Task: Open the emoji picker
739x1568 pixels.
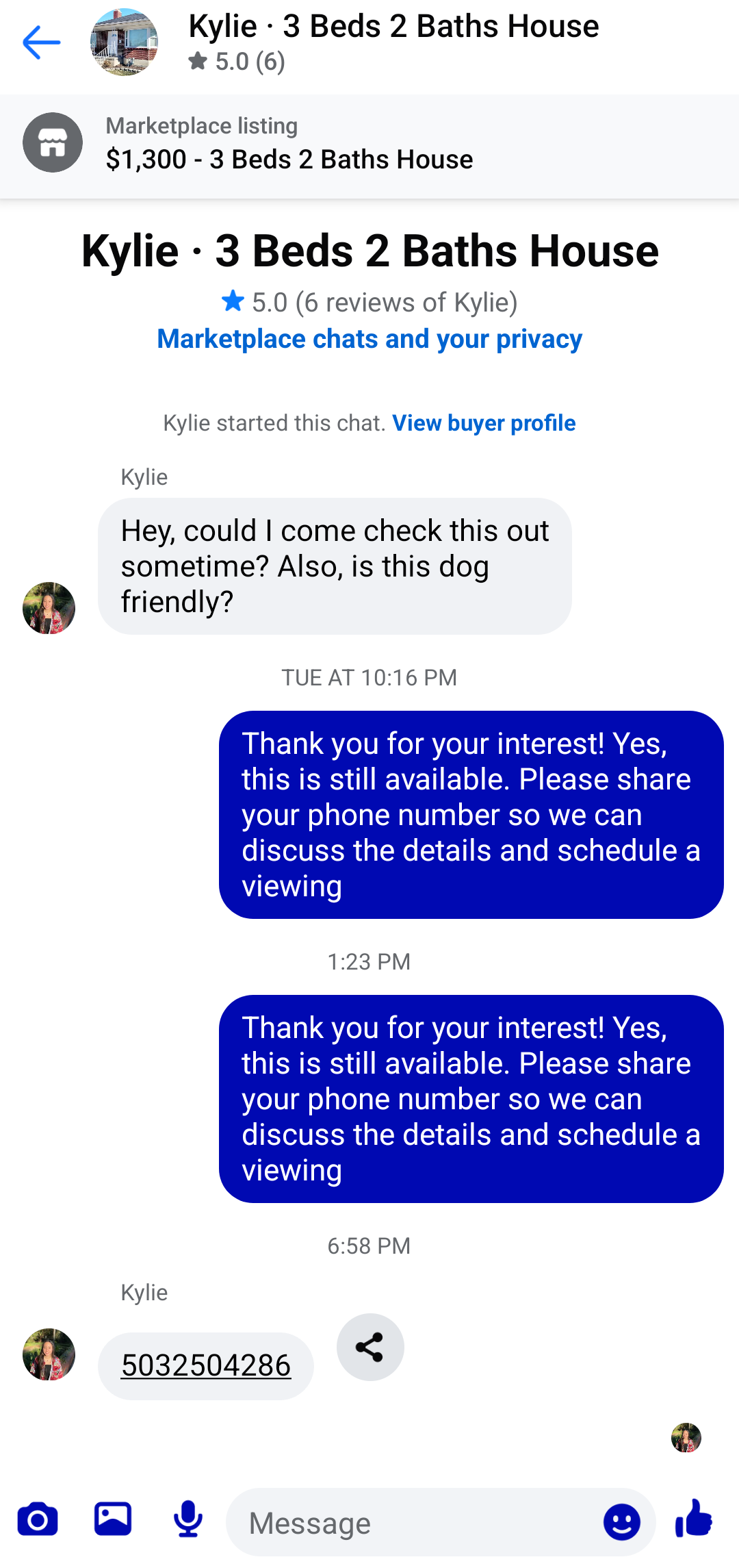Action: click(x=621, y=1521)
